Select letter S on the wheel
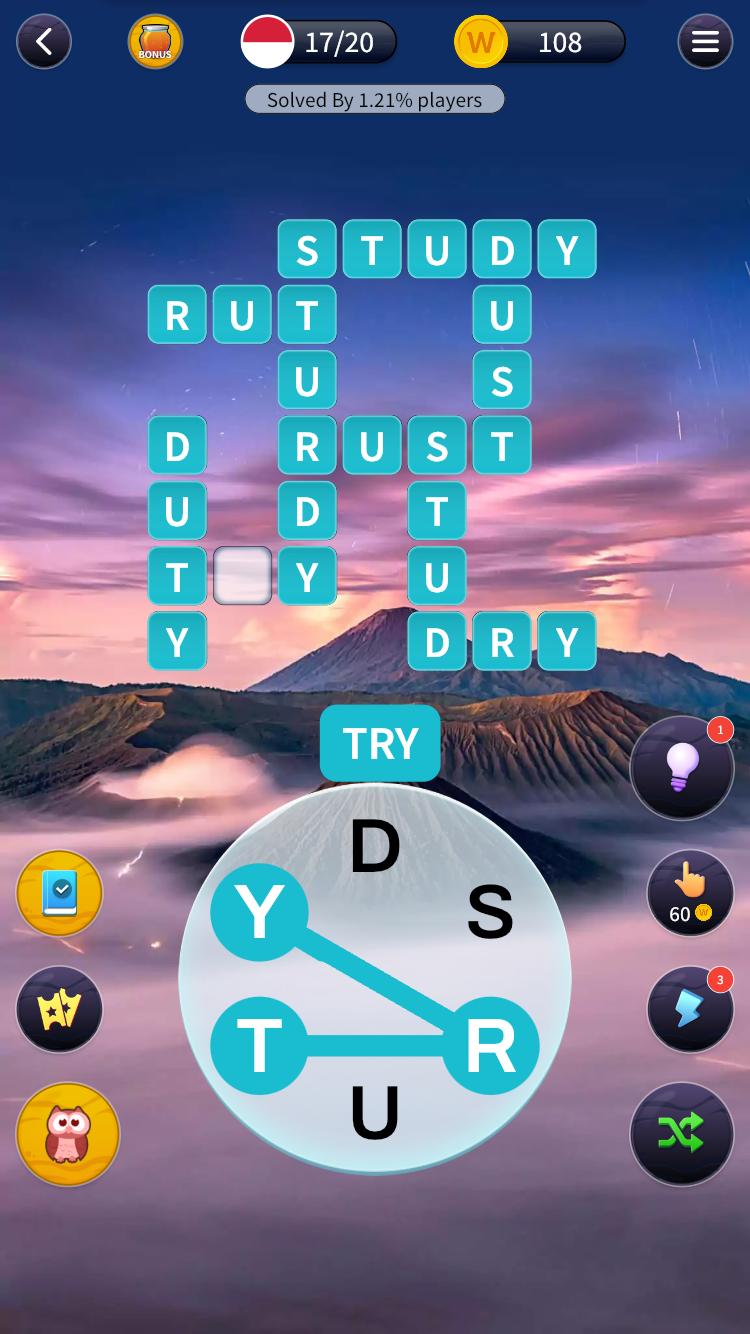 [x=490, y=912]
